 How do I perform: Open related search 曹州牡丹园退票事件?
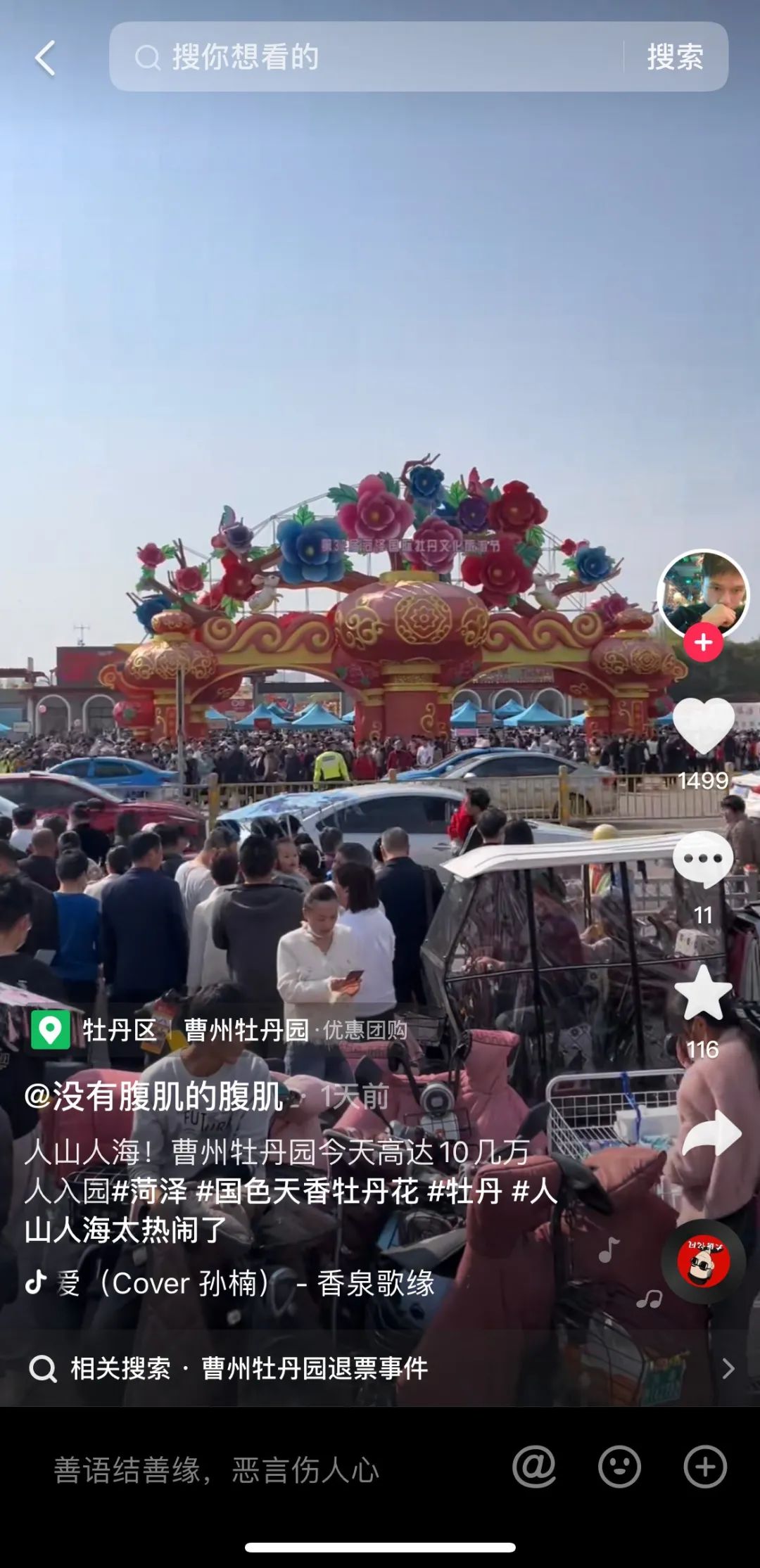315,1368
